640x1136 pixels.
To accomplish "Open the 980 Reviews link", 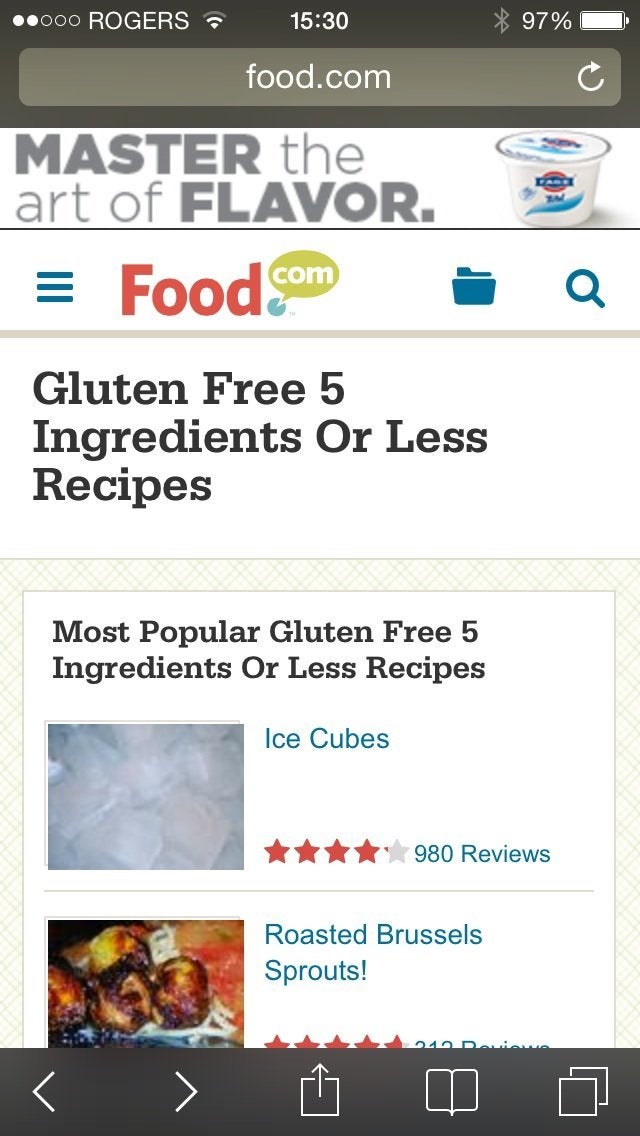I will 481,854.
